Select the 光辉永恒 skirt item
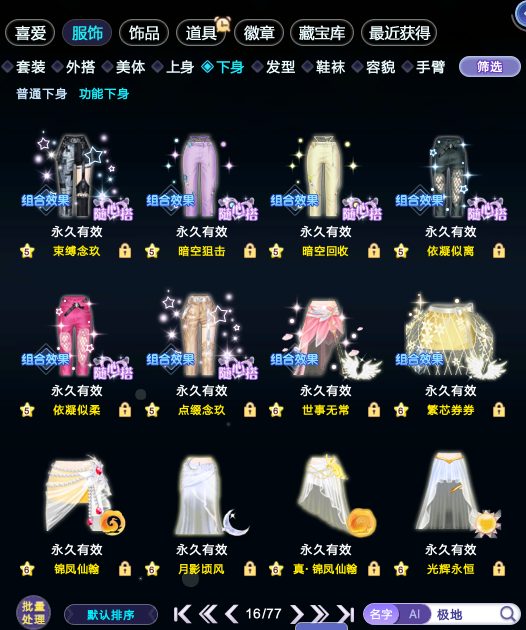Viewport: 526px width, 630px height. click(450, 494)
